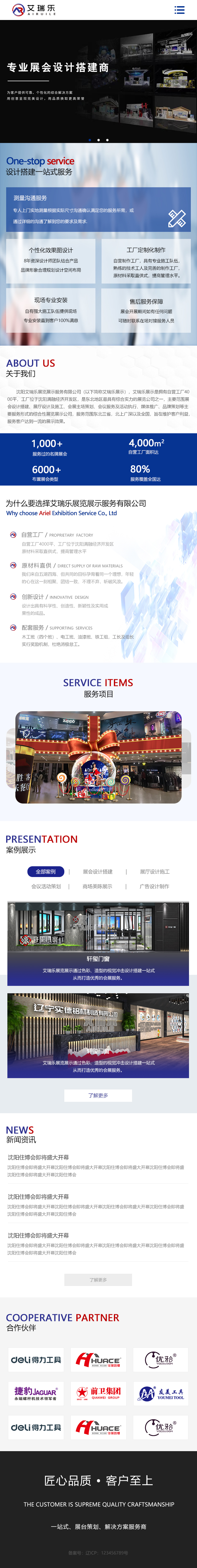Open the 捷豹 Jaguar partner logo
The image size is (197, 1568).
click(x=36, y=1393)
